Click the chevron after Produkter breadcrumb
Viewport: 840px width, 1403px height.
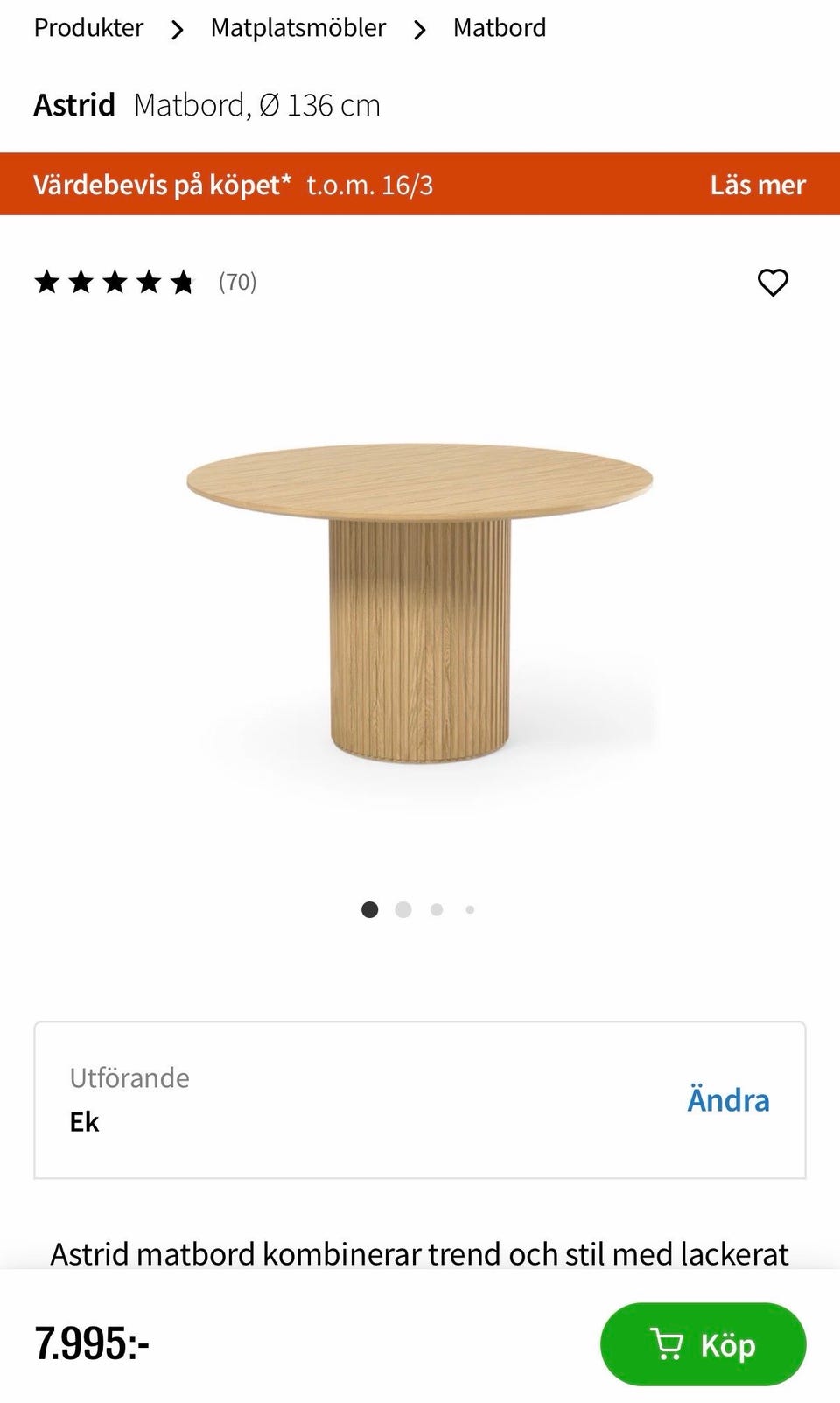click(179, 28)
